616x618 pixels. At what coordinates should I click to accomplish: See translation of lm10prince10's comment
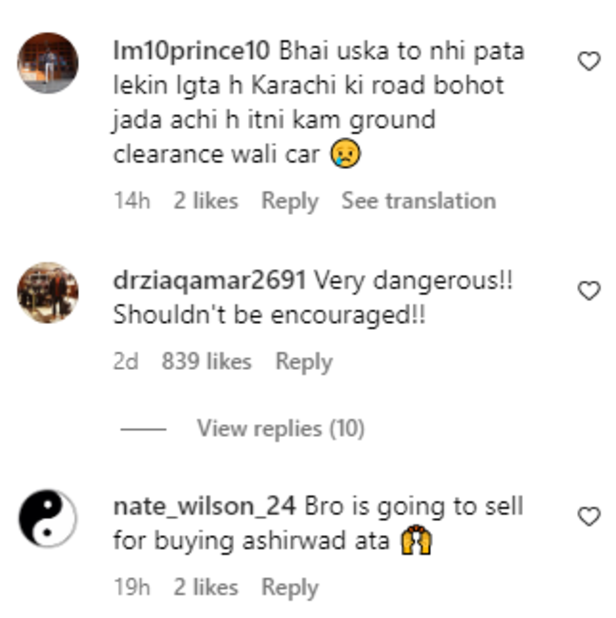coord(418,200)
